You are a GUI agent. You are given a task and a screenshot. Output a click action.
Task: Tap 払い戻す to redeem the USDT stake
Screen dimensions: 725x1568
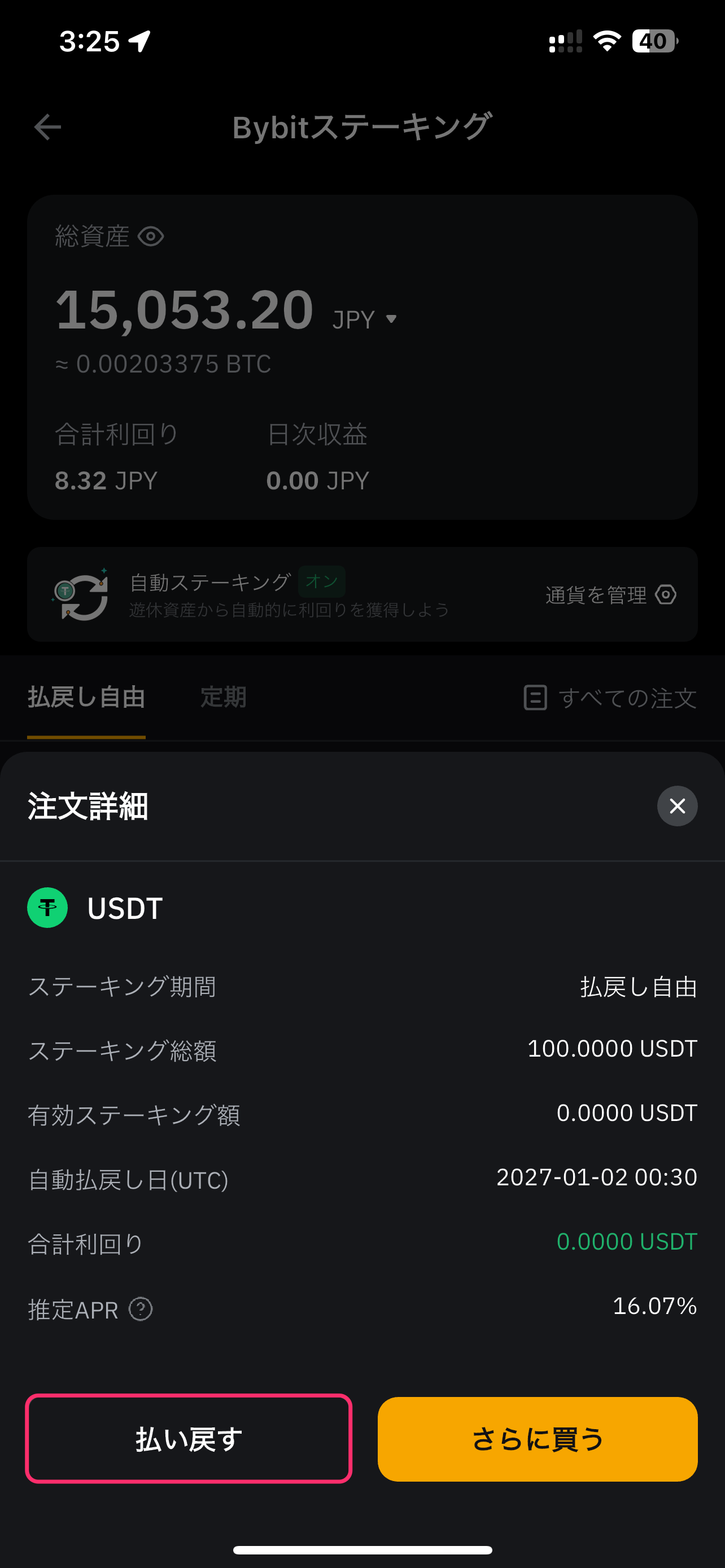point(189,1439)
